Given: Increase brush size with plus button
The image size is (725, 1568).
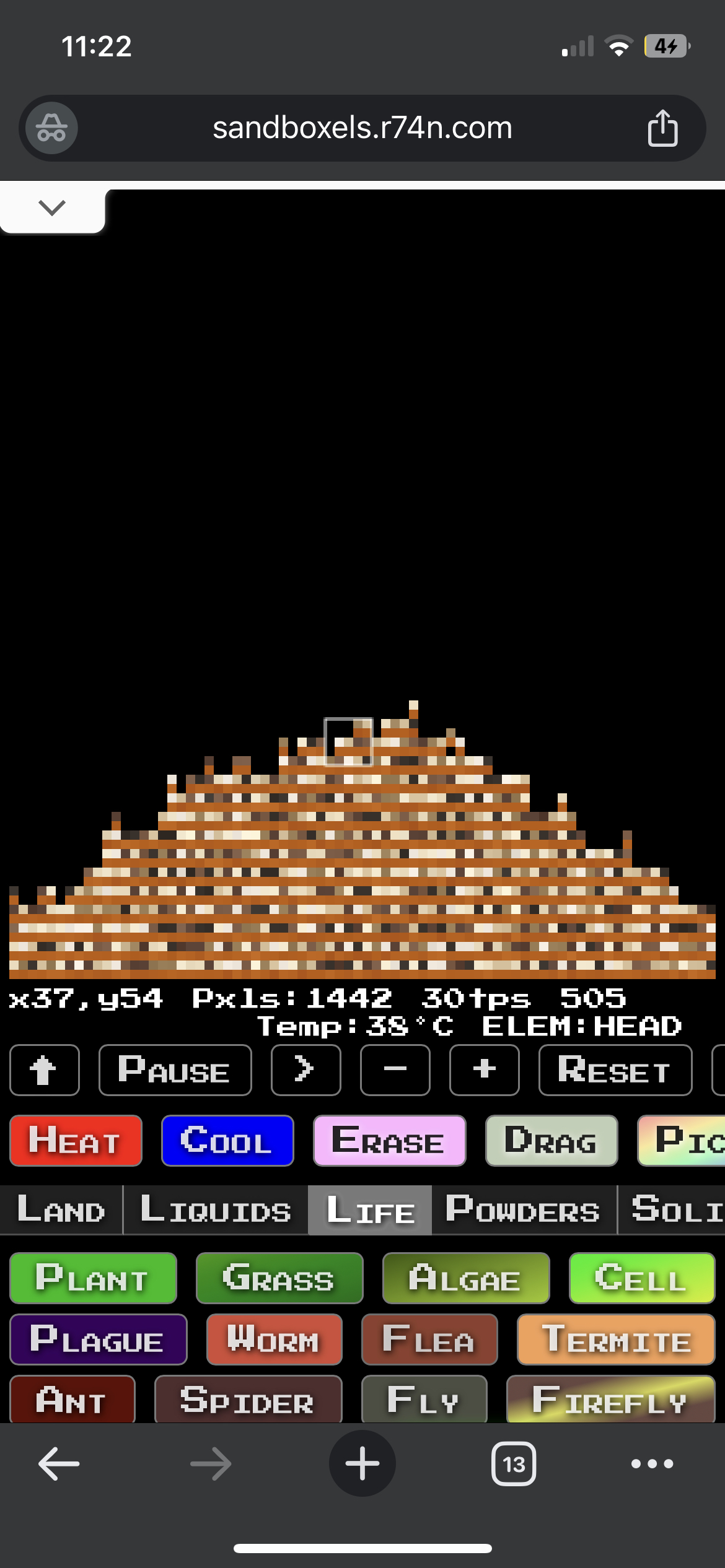Looking at the screenshot, I should click(484, 1070).
